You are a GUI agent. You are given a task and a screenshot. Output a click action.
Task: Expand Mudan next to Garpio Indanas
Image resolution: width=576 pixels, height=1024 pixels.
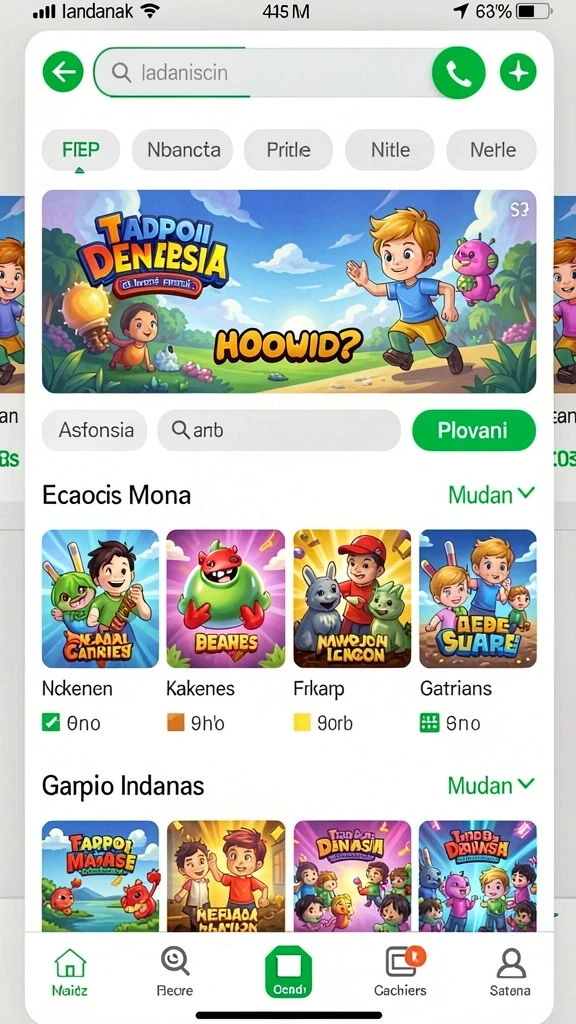(491, 785)
